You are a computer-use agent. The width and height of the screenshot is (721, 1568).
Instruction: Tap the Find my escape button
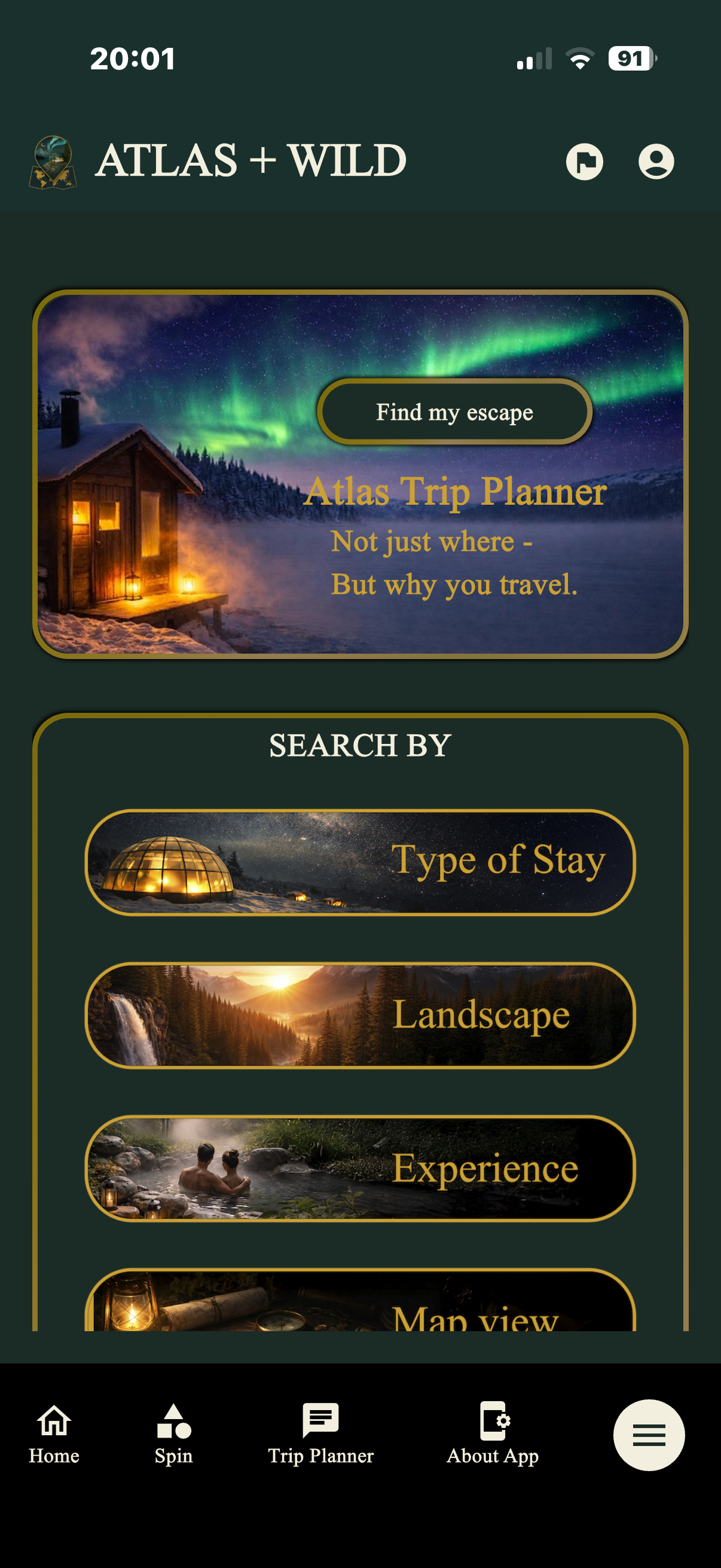(454, 412)
